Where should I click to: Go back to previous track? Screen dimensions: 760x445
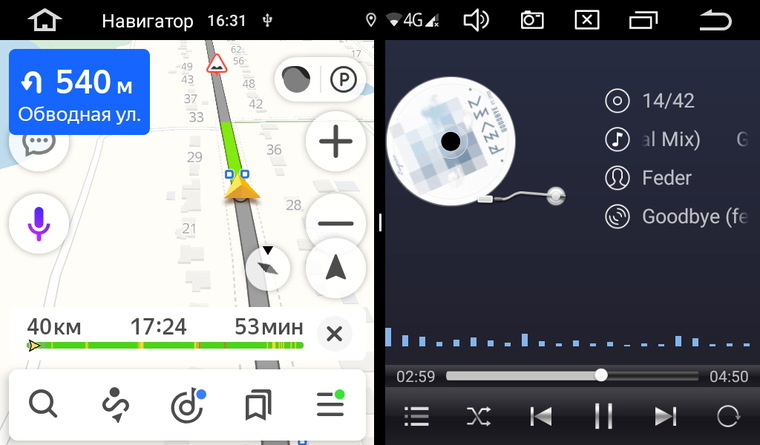click(x=541, y=416)
